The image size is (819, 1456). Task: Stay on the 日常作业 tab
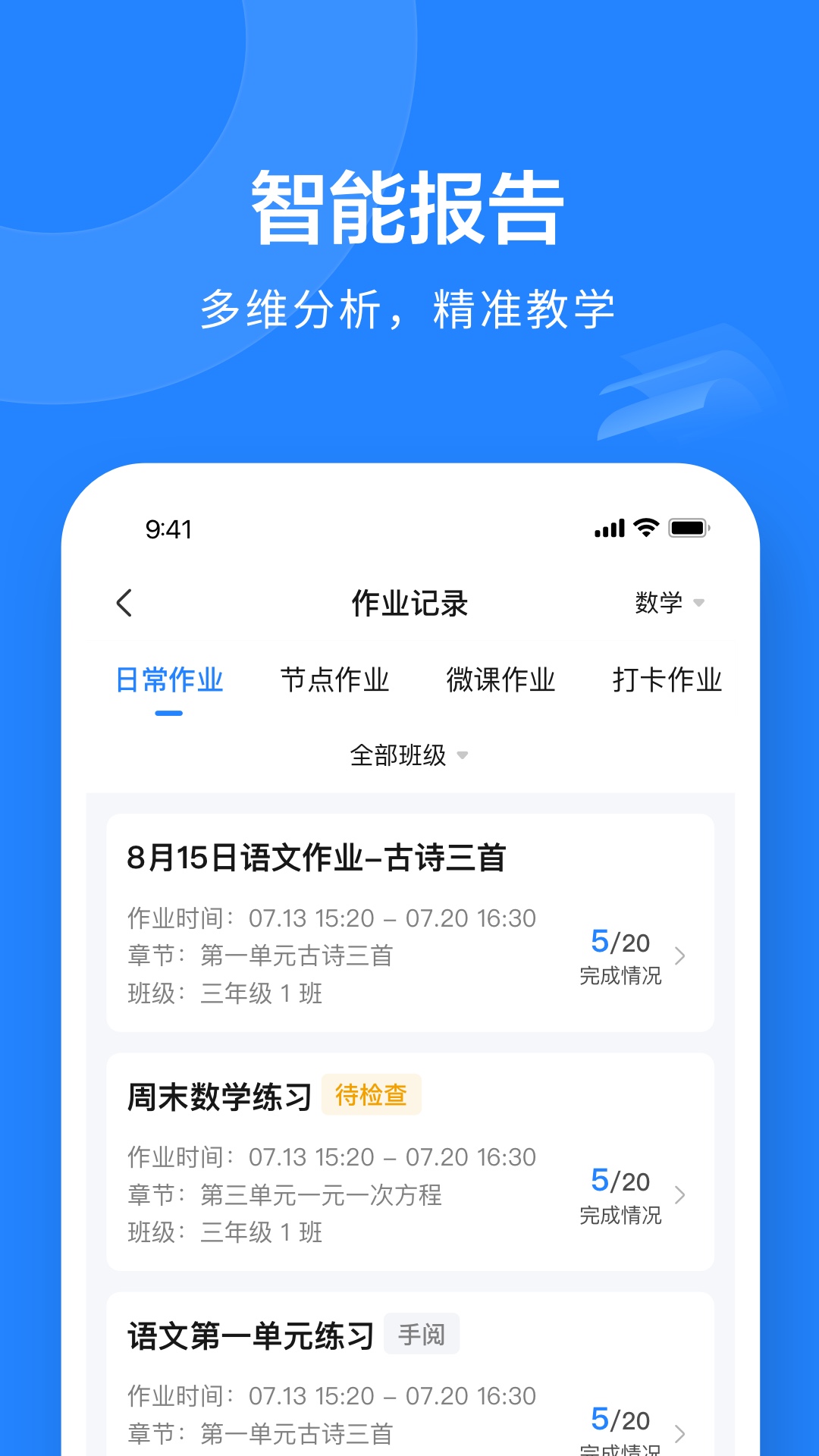[x=168, y=680]
